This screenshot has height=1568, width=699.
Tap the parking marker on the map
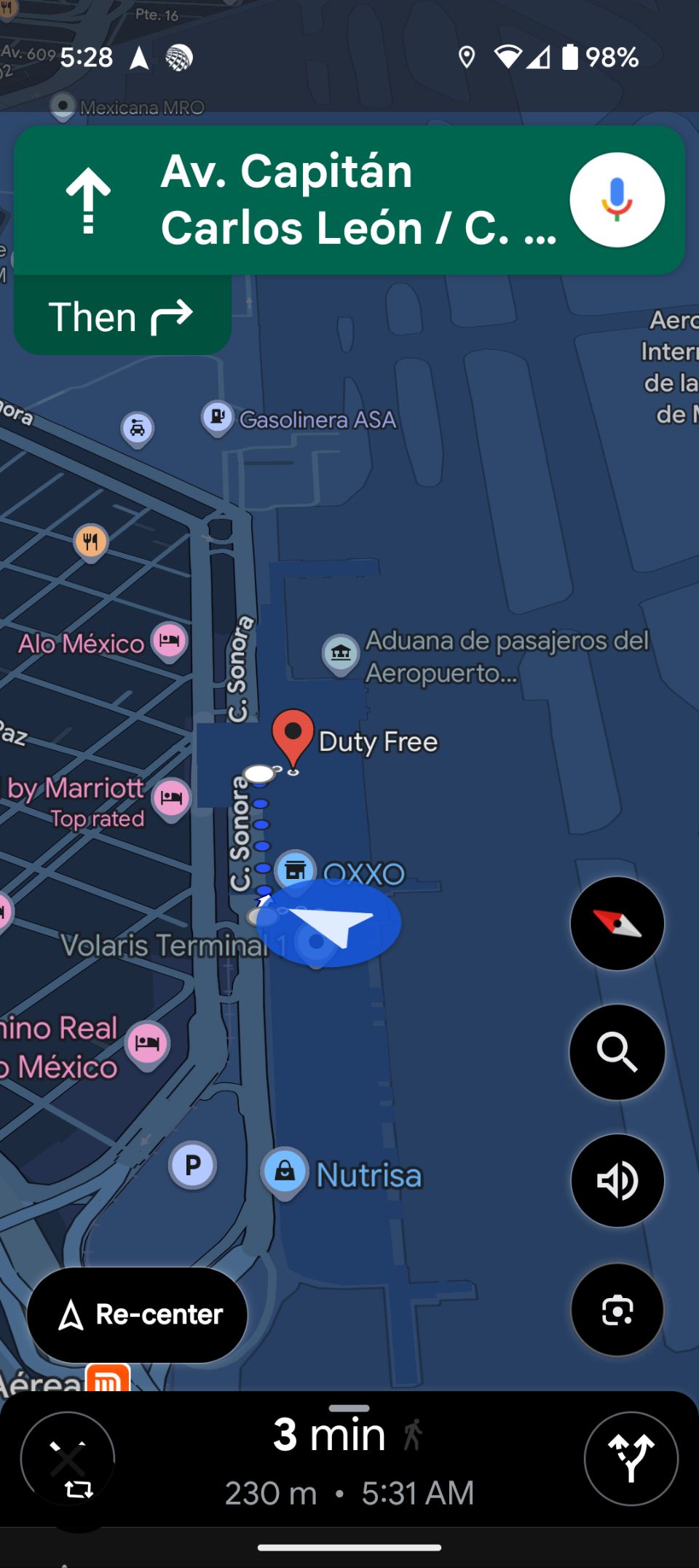tap(192, 1165)
